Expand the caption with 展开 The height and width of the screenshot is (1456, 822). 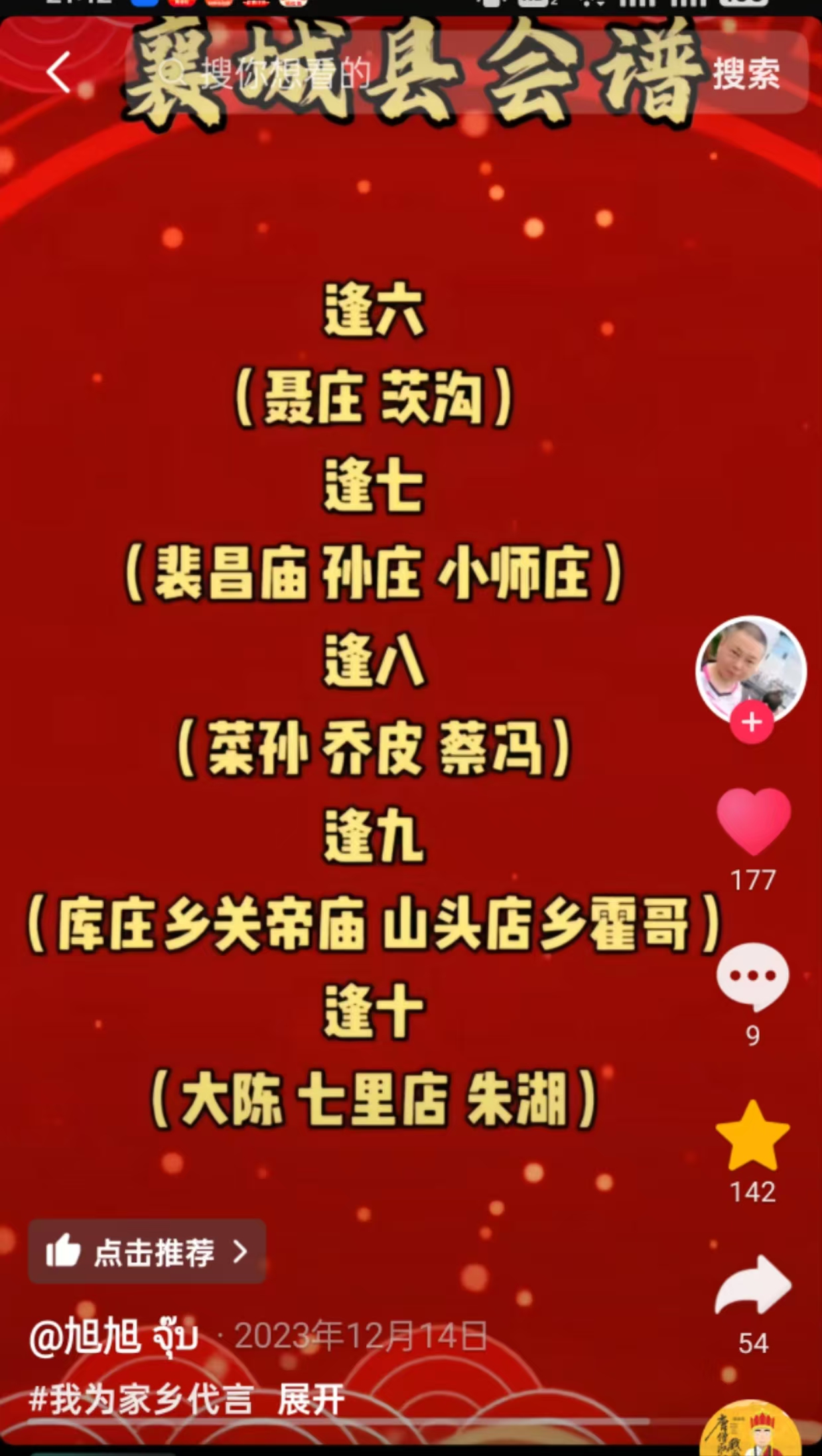point(310,1400)
